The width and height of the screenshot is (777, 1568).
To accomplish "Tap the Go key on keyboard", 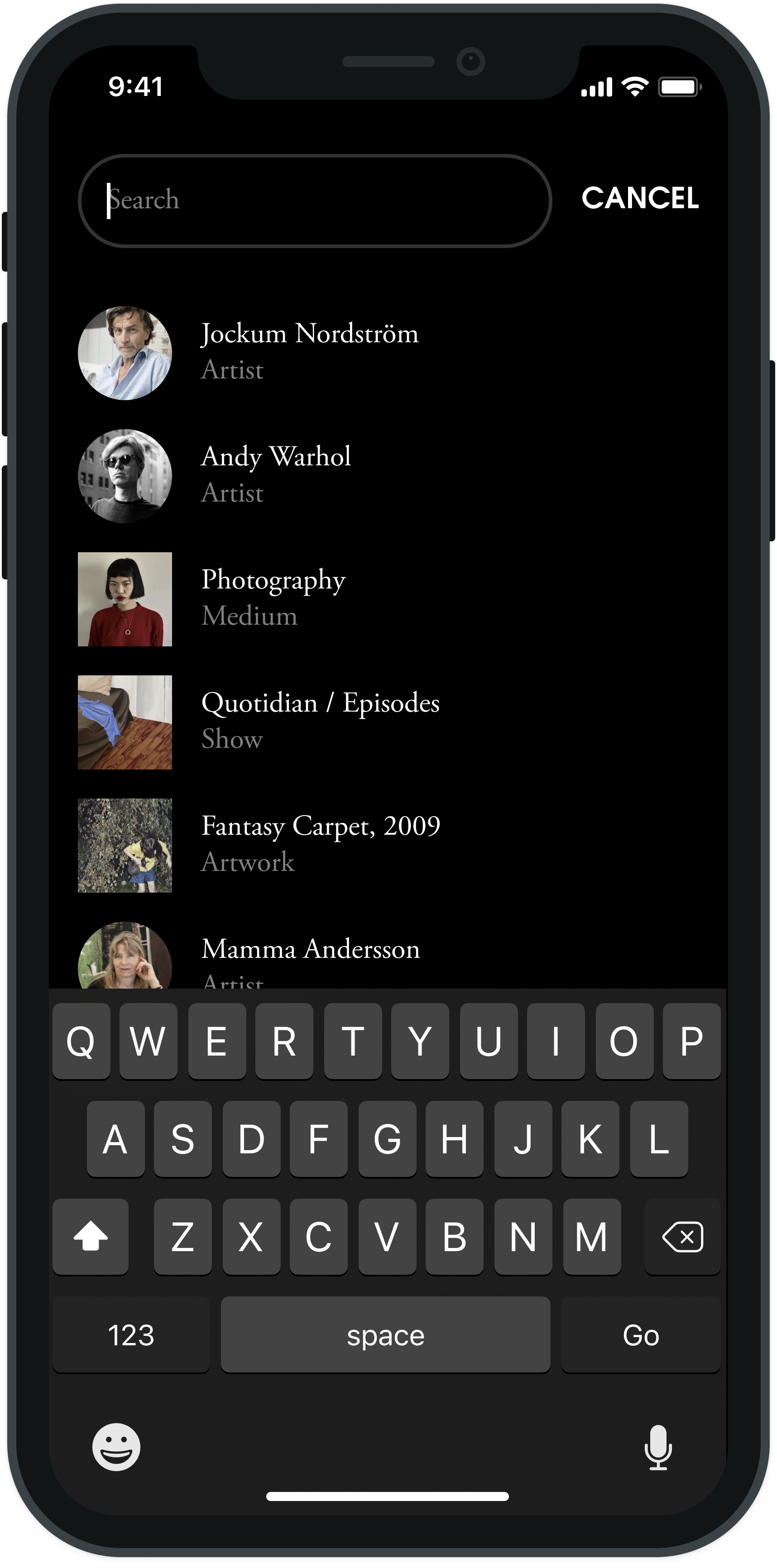I will point(641,1334).
